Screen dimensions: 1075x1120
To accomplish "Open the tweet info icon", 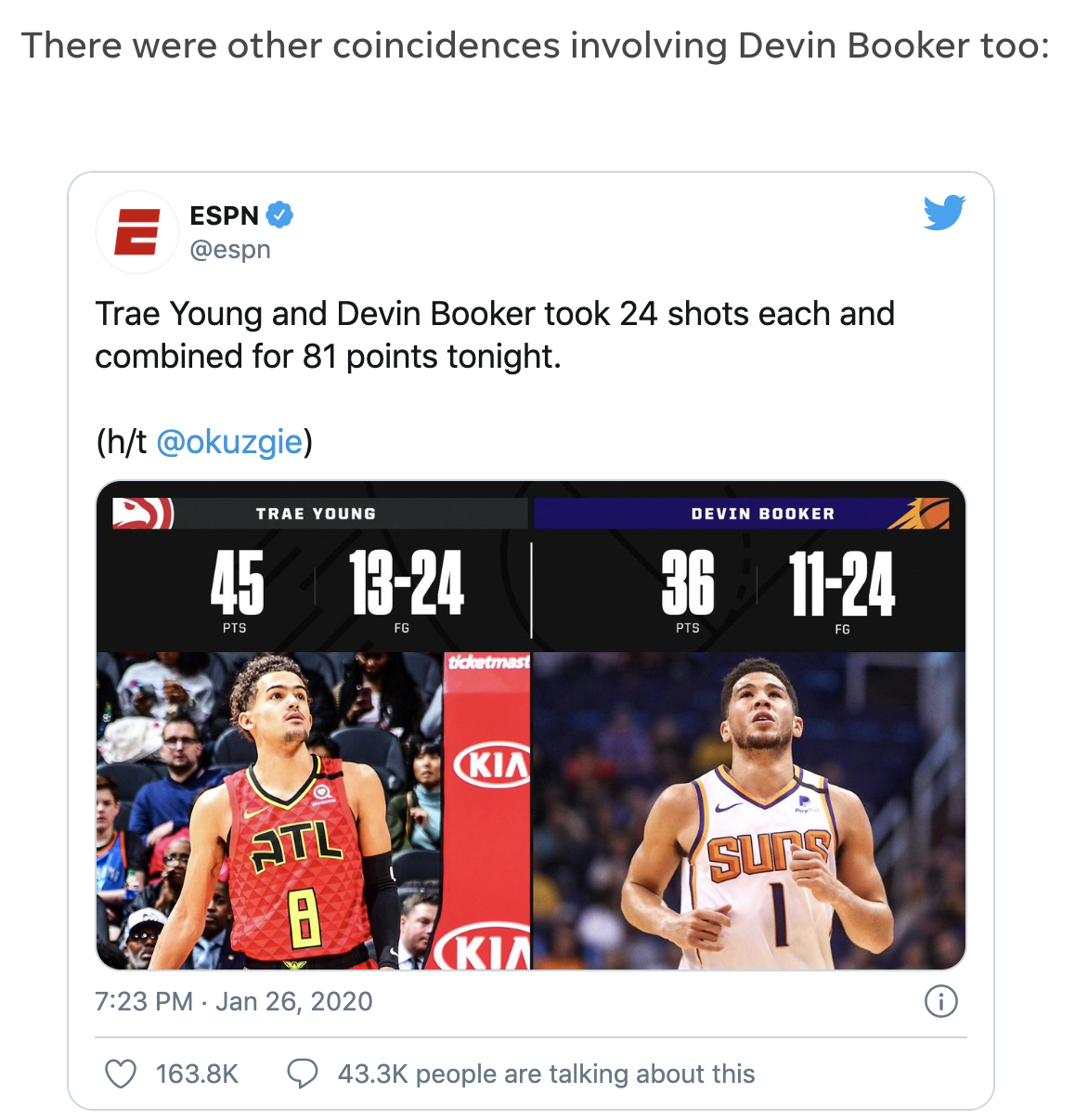I will (x=941, y=1001).
